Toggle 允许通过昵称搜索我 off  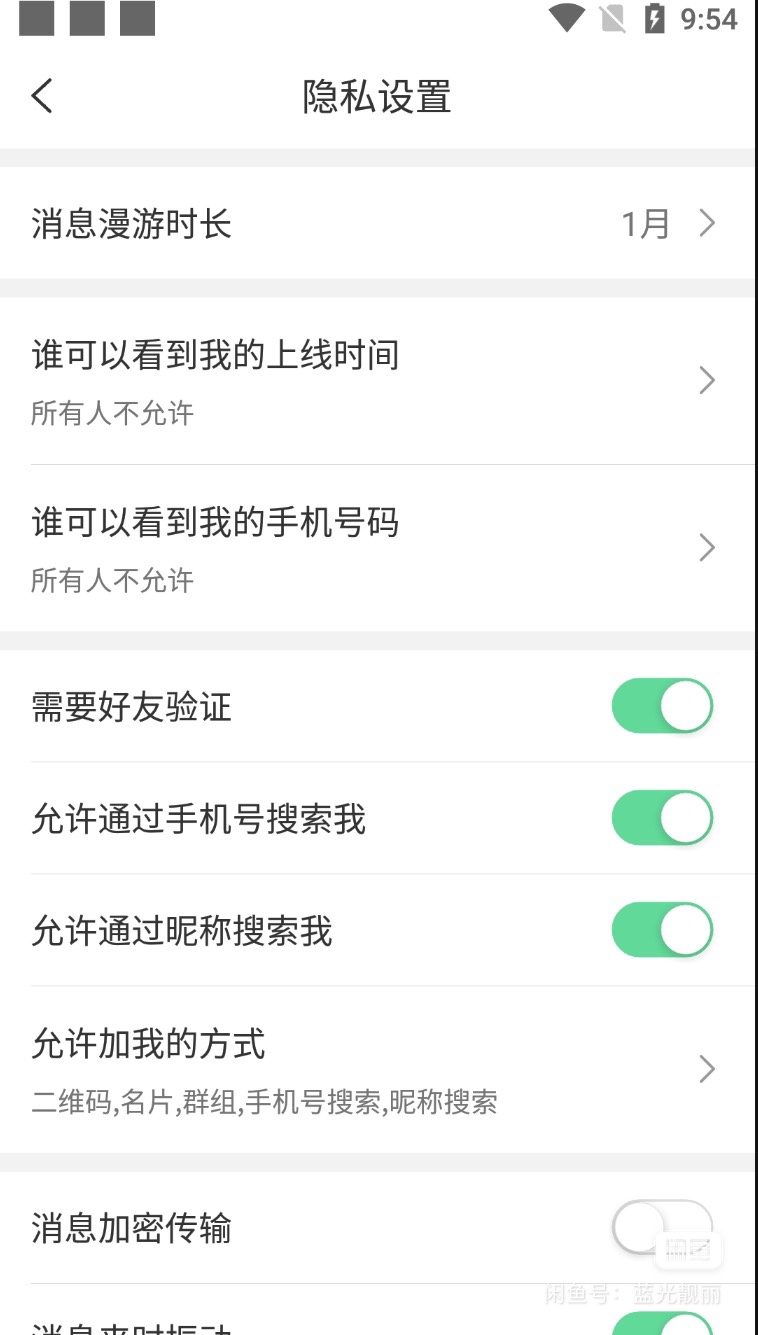pyautogui.click(x=662, y=930)
